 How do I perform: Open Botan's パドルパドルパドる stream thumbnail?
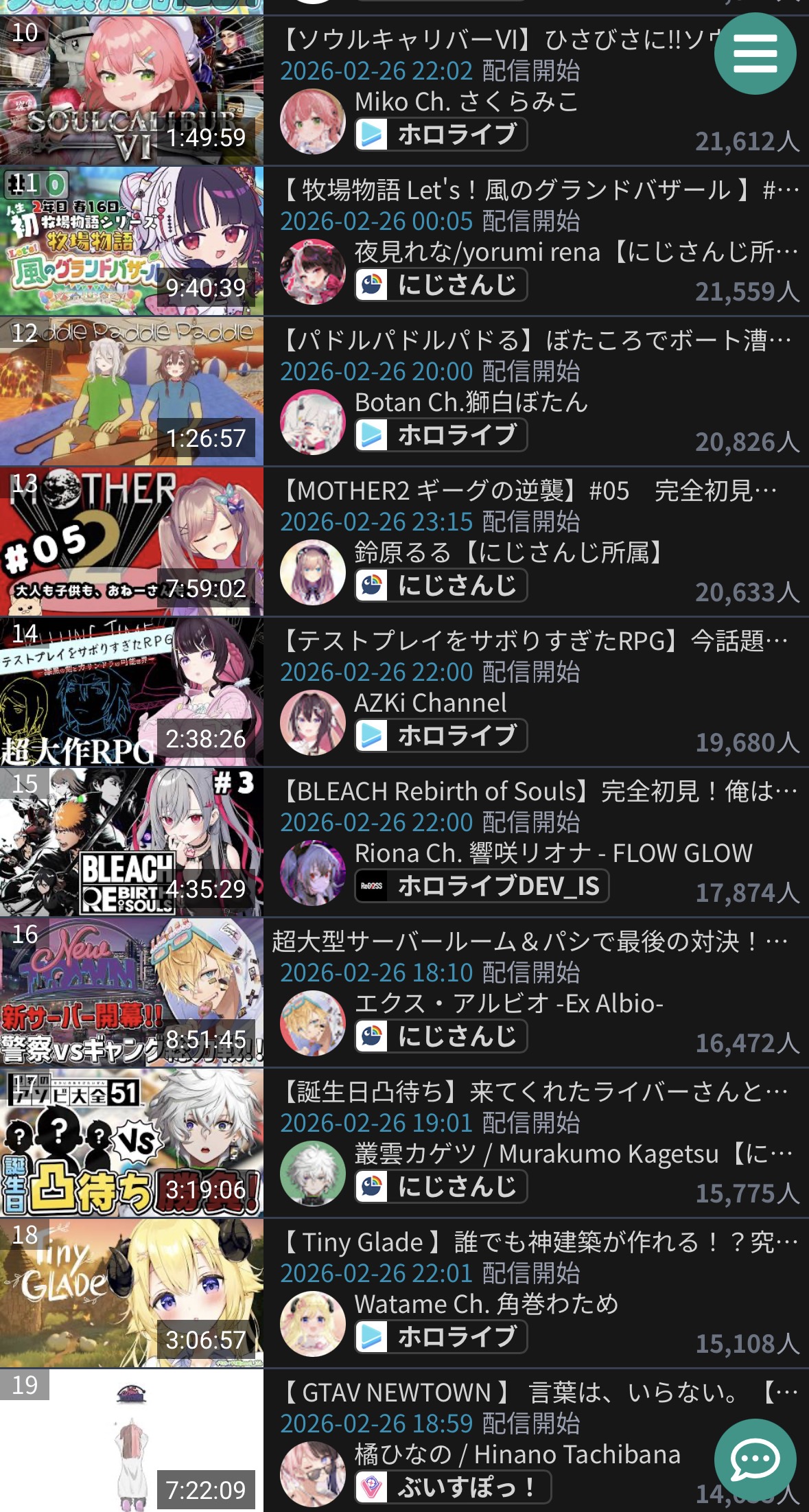[131, 391]
